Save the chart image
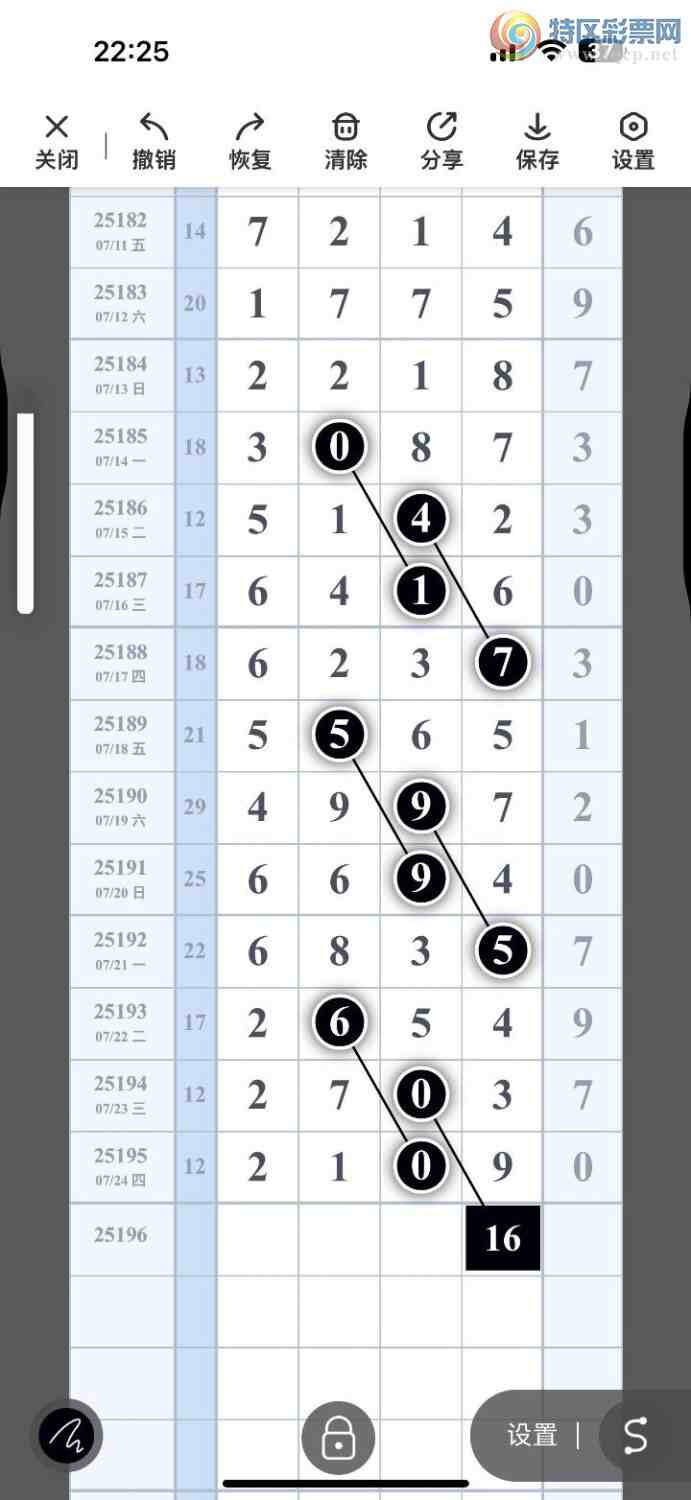The height and width of the screenshot is (1500, 691). 537,141
